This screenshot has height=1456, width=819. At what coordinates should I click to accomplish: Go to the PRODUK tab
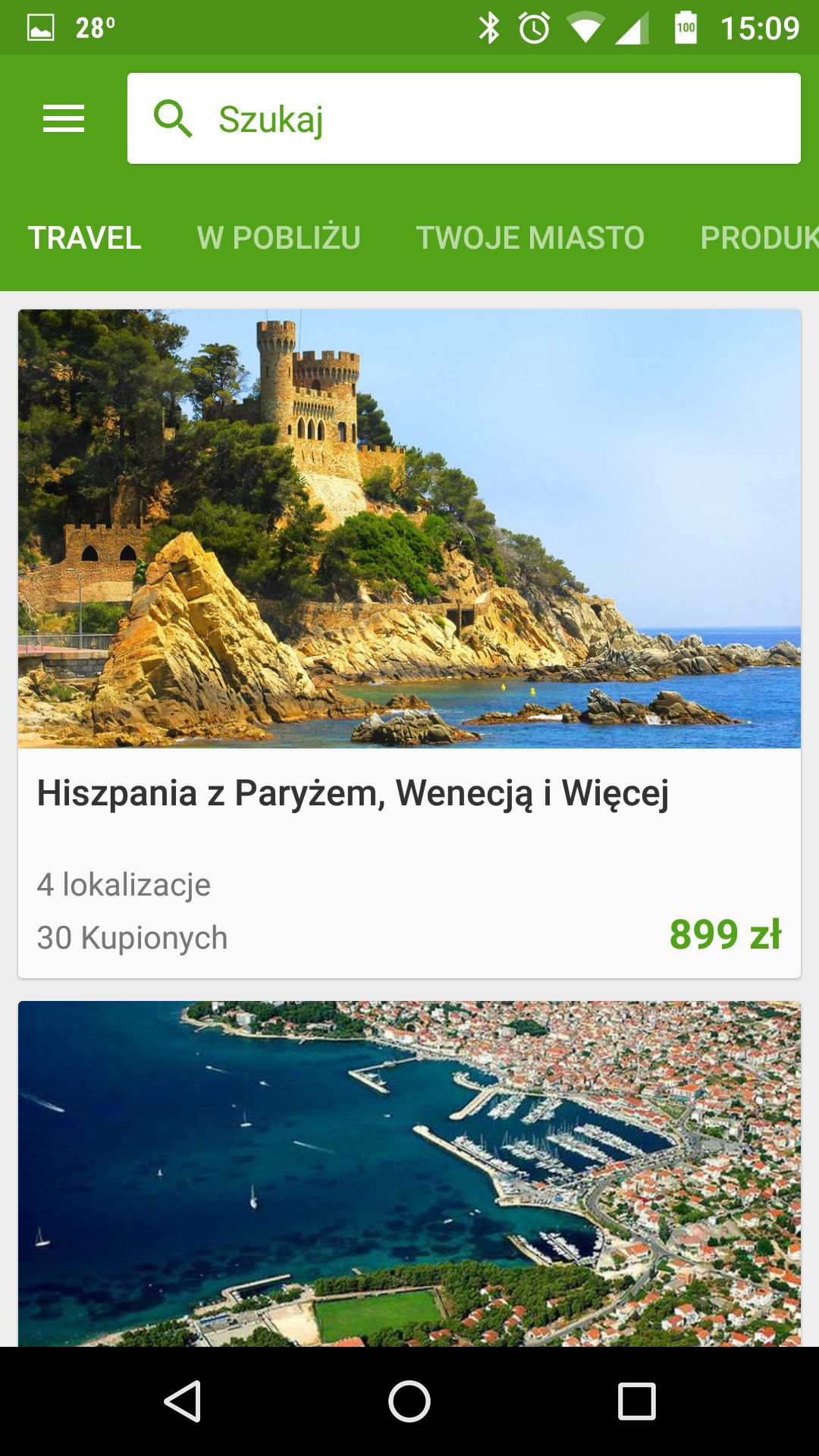pos(759,238)
